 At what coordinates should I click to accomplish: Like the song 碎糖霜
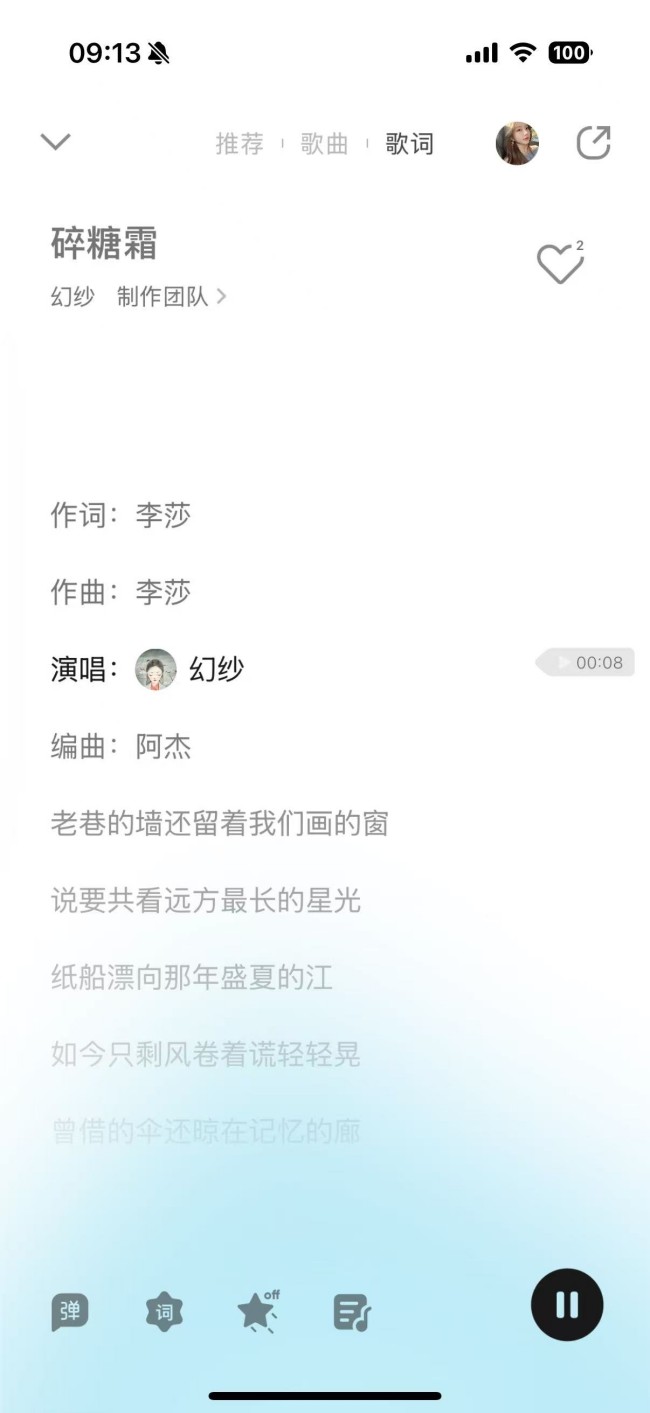tap(559, 264)
